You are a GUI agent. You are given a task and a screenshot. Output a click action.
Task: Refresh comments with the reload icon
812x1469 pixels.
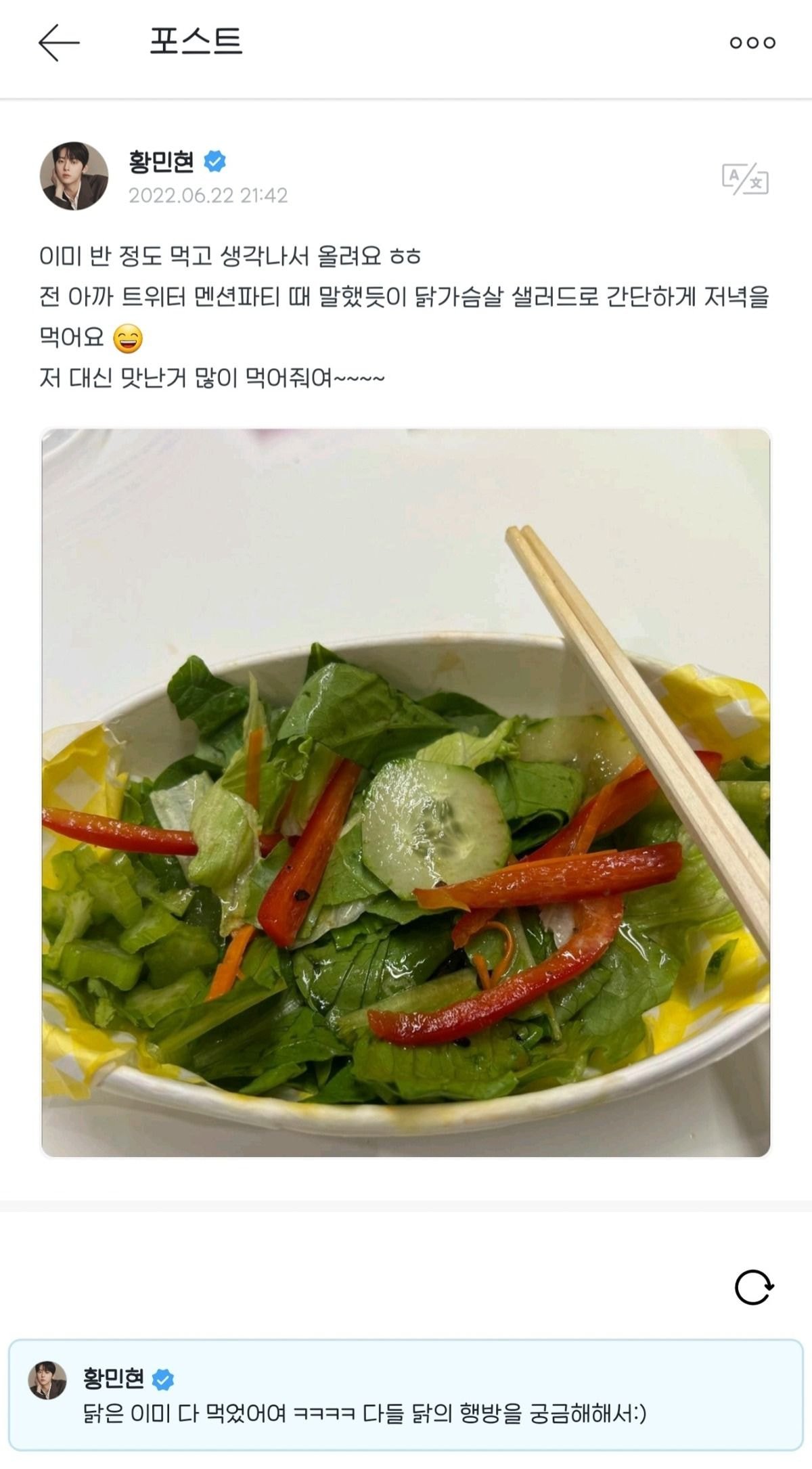tap(754, 1286)
